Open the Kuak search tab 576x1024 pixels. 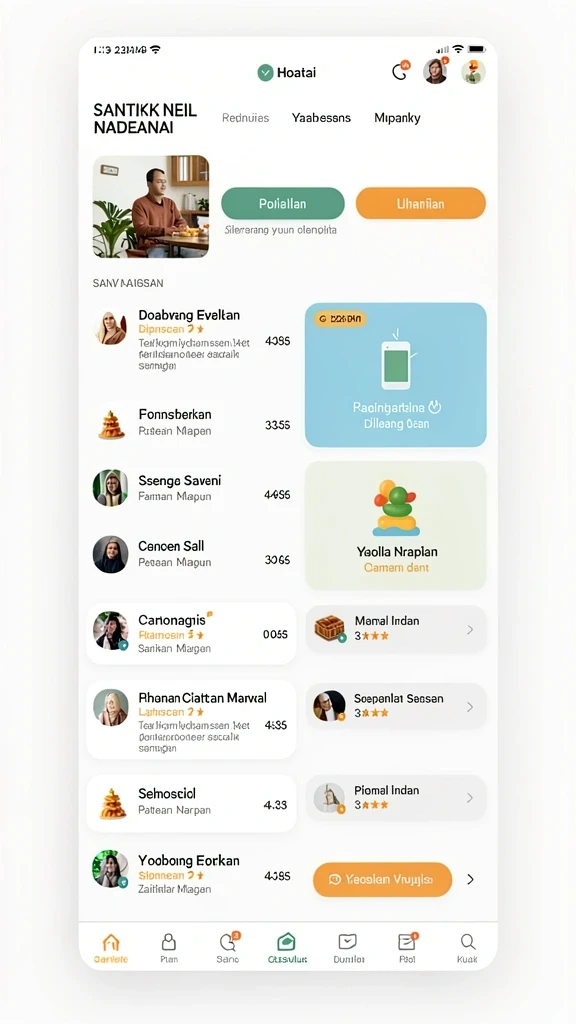coord(467,948)
